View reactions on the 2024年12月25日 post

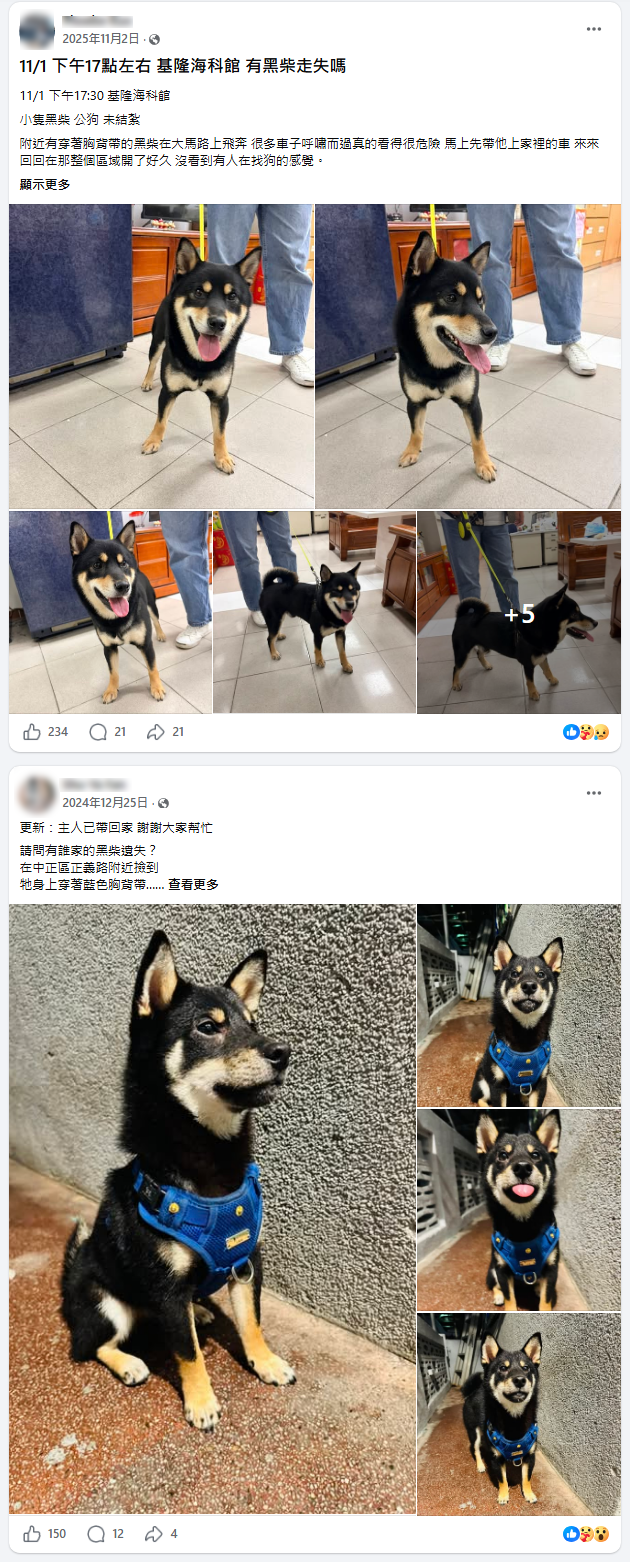[586, 1533]
